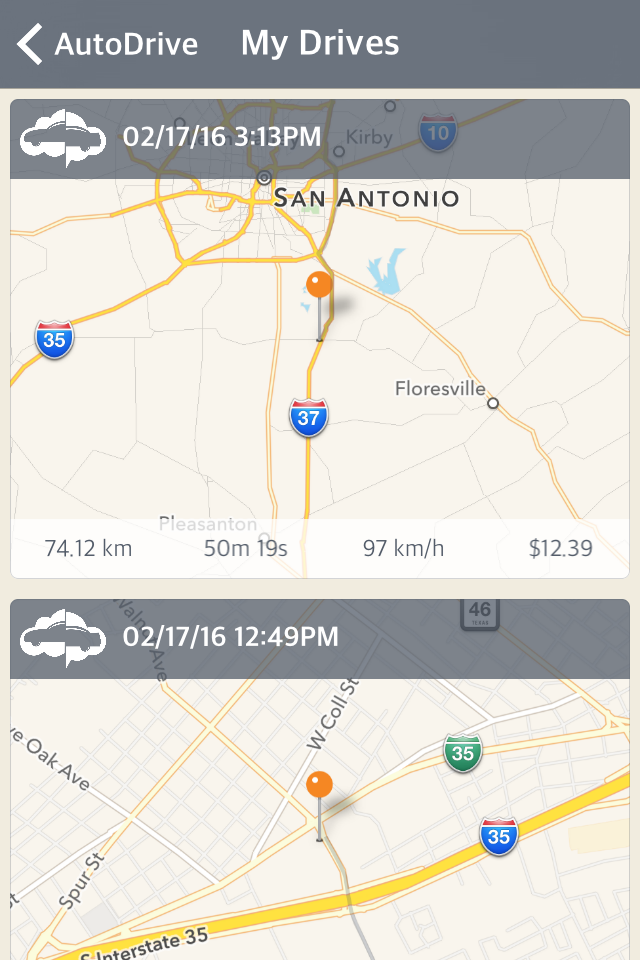Go back to AutoDrive
640x960 pixels.
pos(106,44)
